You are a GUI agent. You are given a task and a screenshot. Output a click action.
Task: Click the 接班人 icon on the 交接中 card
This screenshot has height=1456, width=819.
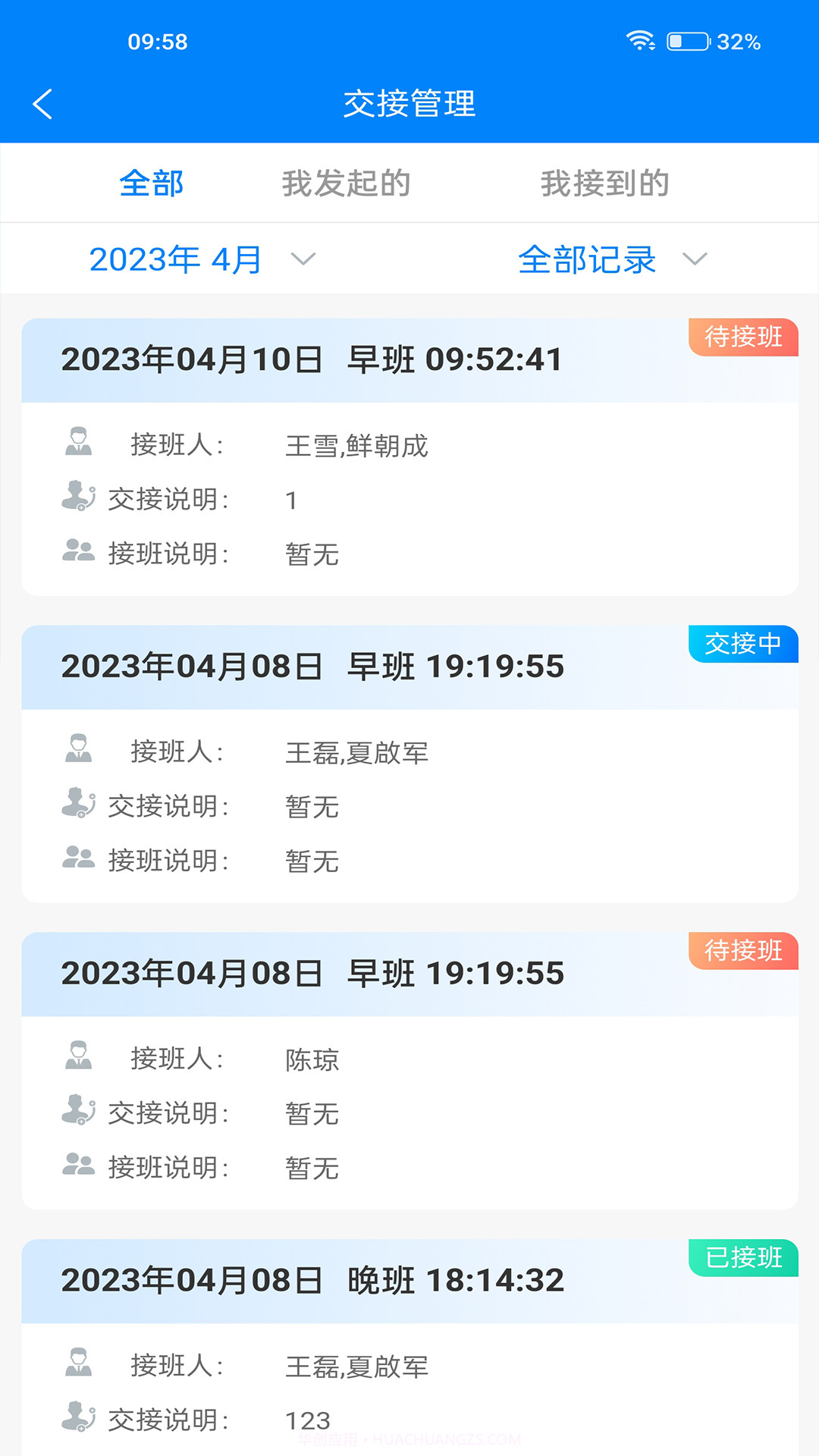pos(80,748)
